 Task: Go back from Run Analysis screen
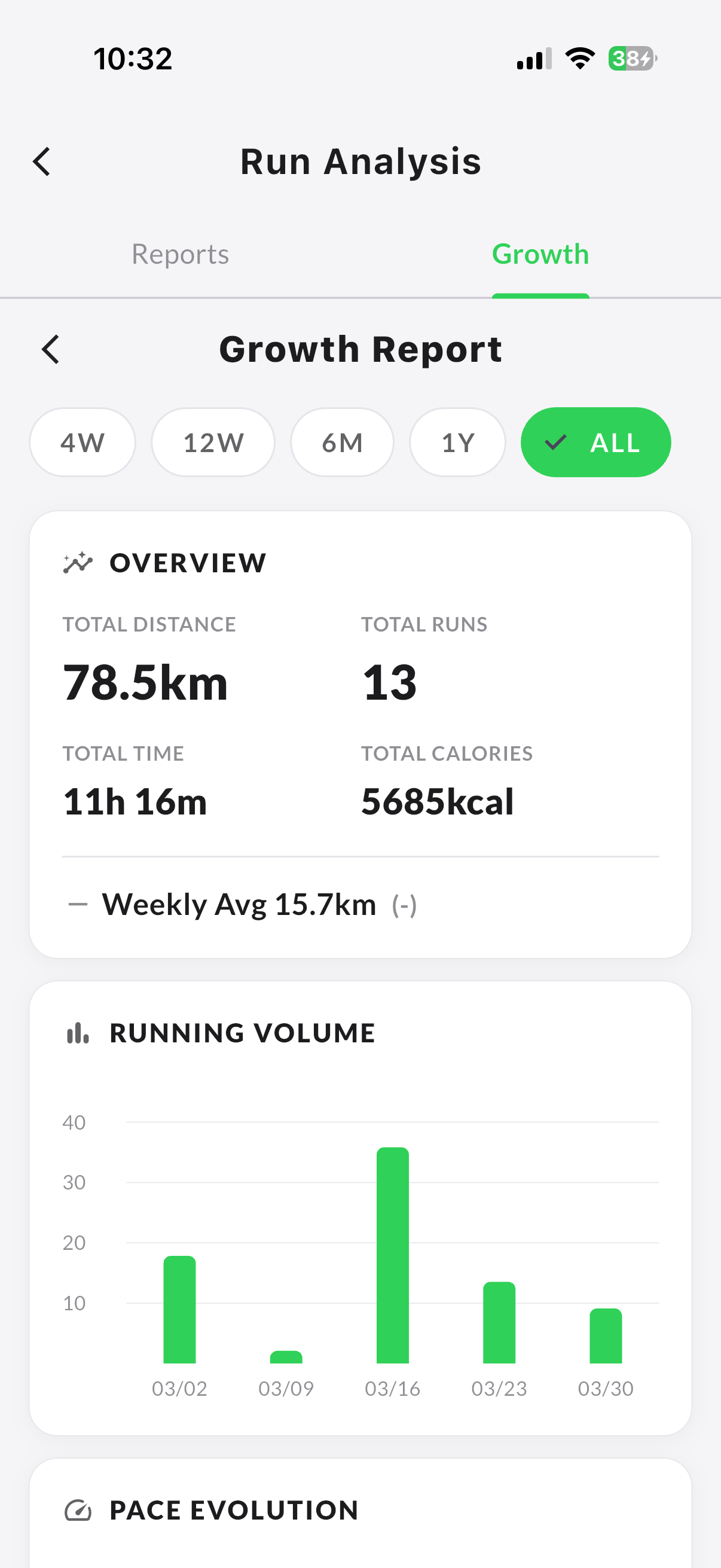[41, 162]
